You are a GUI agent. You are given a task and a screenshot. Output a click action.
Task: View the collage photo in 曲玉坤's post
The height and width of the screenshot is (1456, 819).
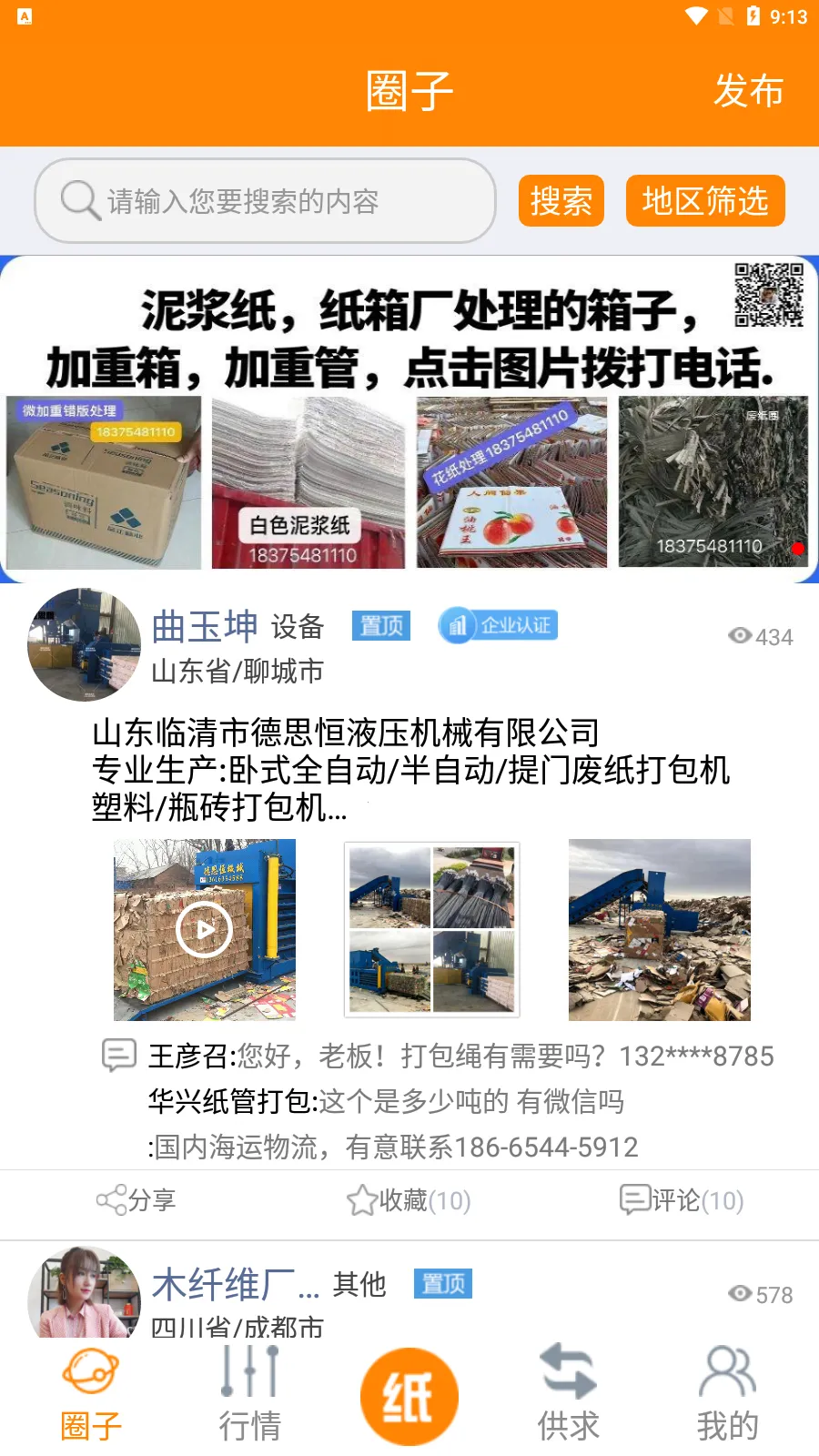431,929
